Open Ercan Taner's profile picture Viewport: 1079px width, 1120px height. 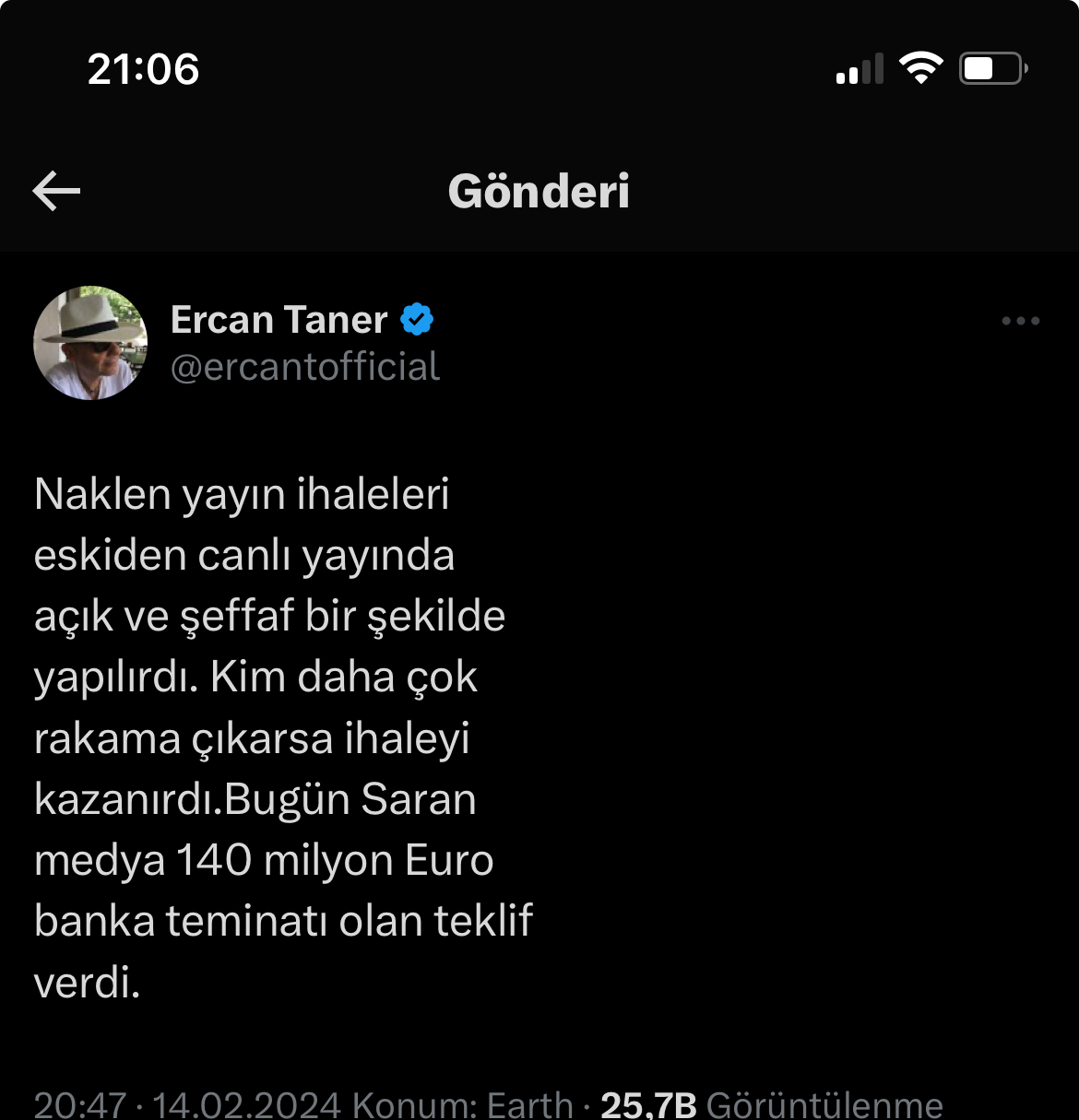pyautogui.click(x=90, y=343)
